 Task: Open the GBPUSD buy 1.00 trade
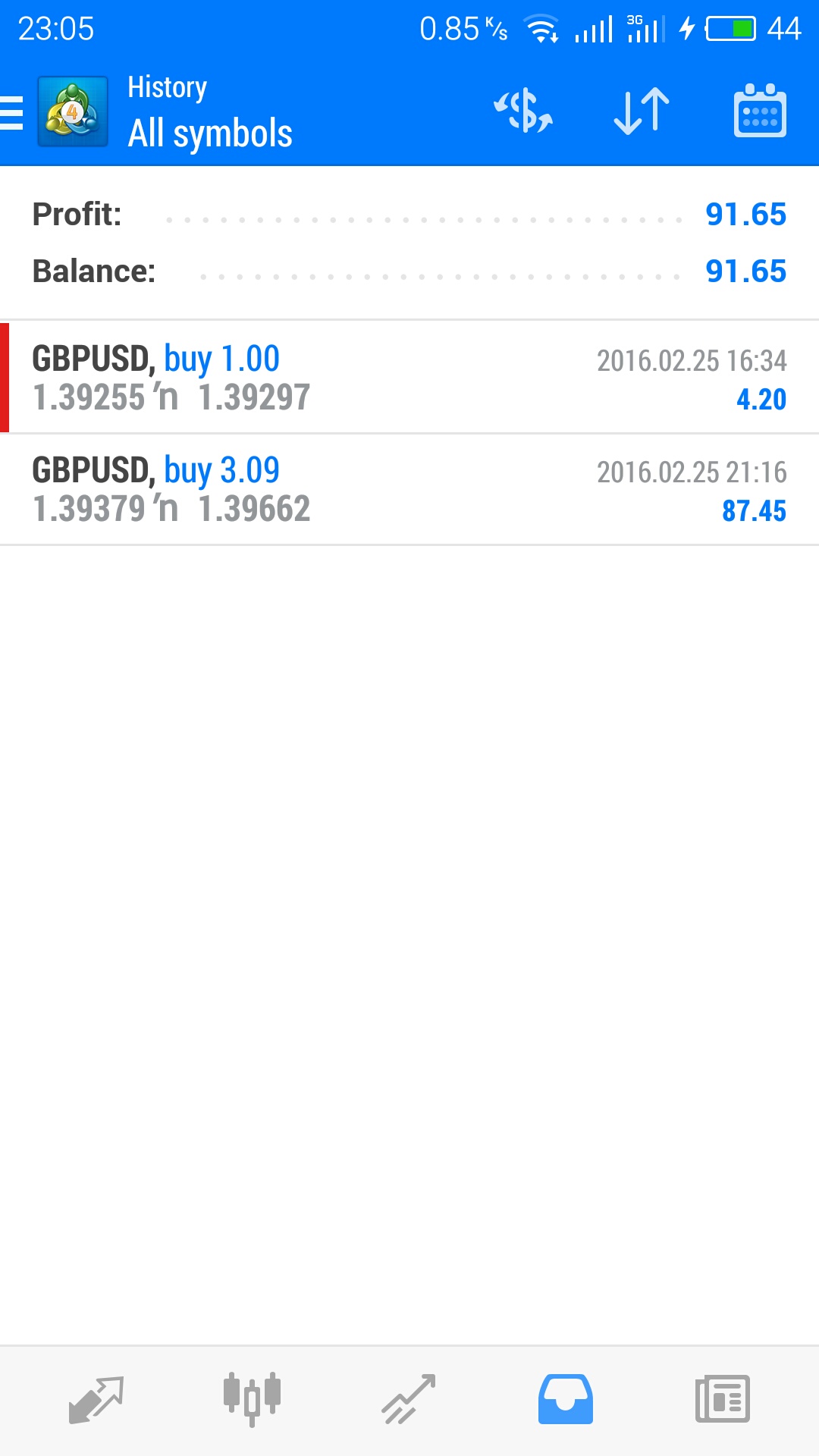pos(409,378)
